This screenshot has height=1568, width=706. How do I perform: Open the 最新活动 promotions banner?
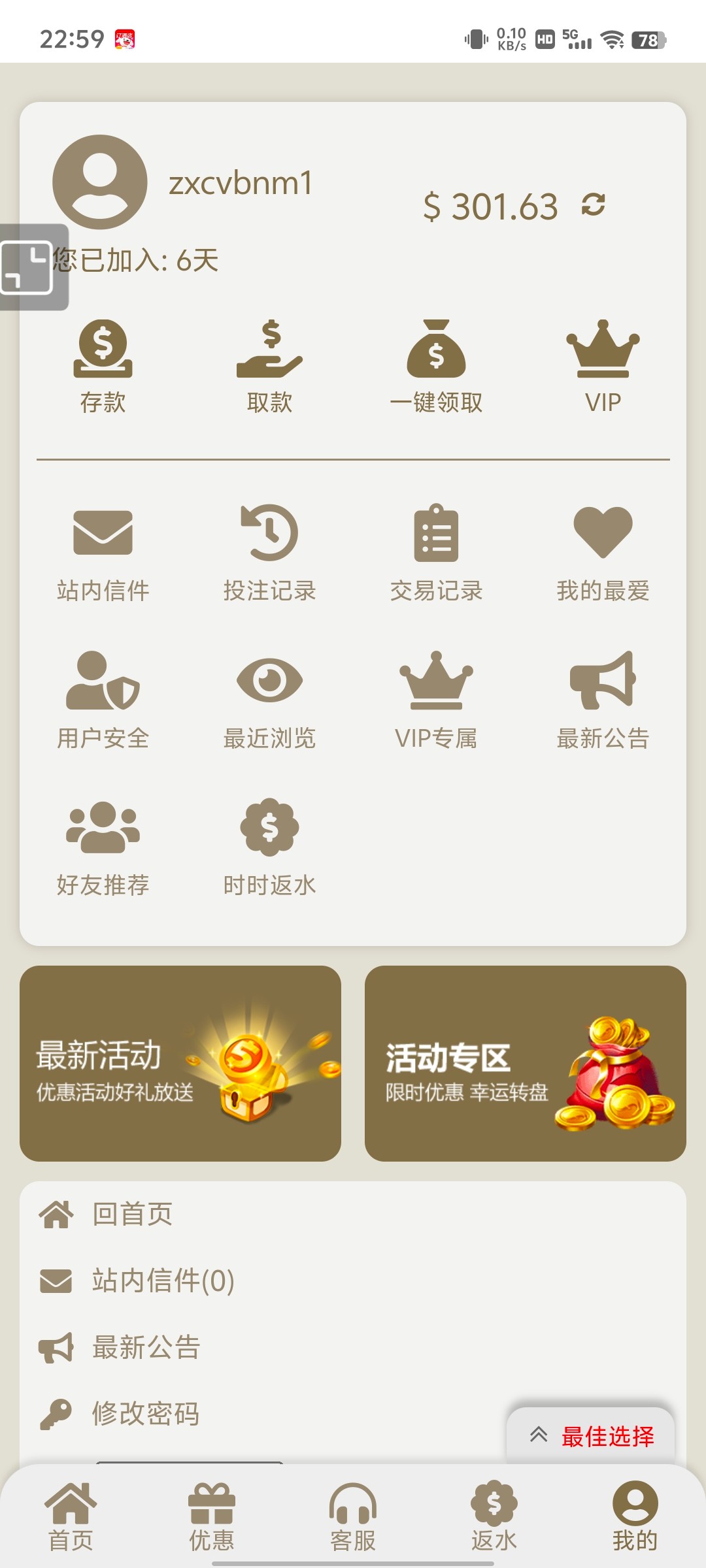[x=181, y=1065]
